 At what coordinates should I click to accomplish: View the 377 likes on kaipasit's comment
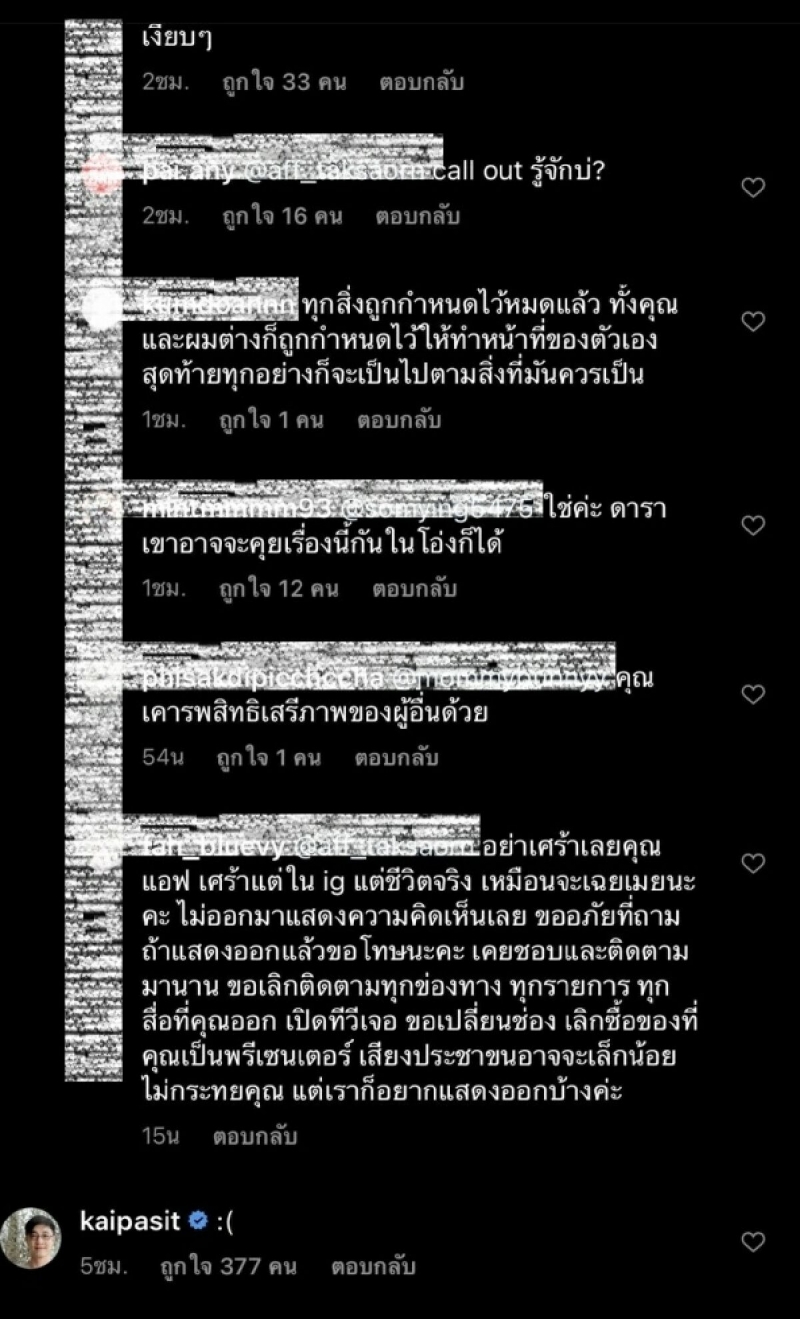228,1266
